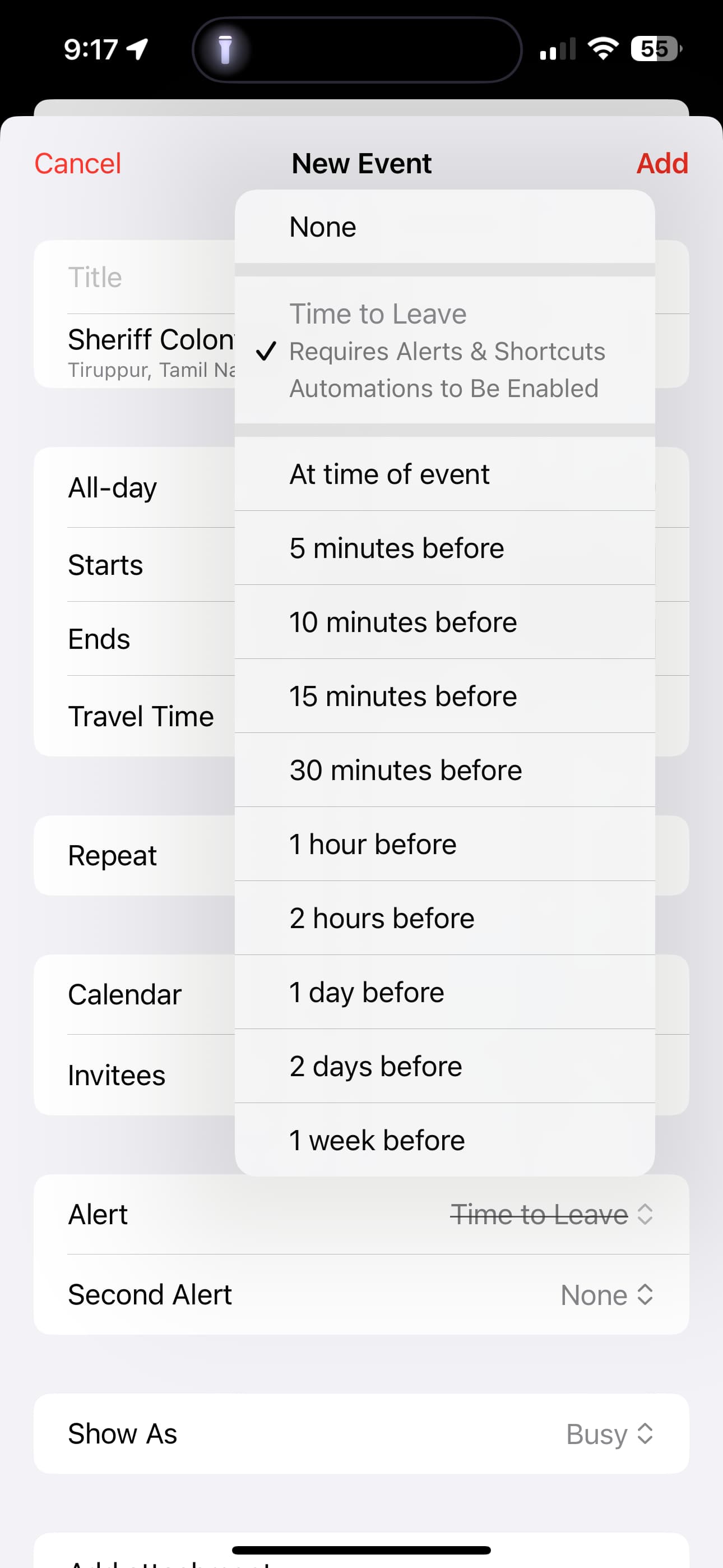The width and height of the screenshot is (723, 1568).
Task: Choose the Time to Leave alert option
Action: [445, 351]
